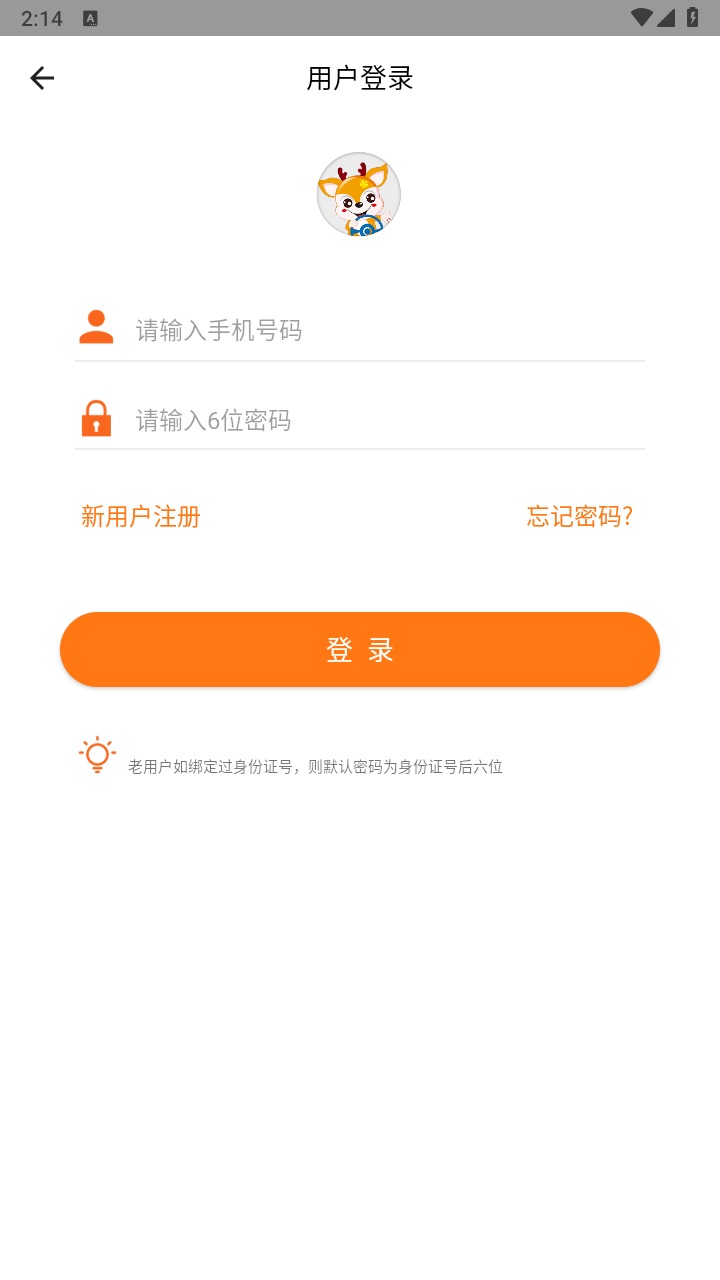Click the back arrow icon

click(x=42, y=77)
